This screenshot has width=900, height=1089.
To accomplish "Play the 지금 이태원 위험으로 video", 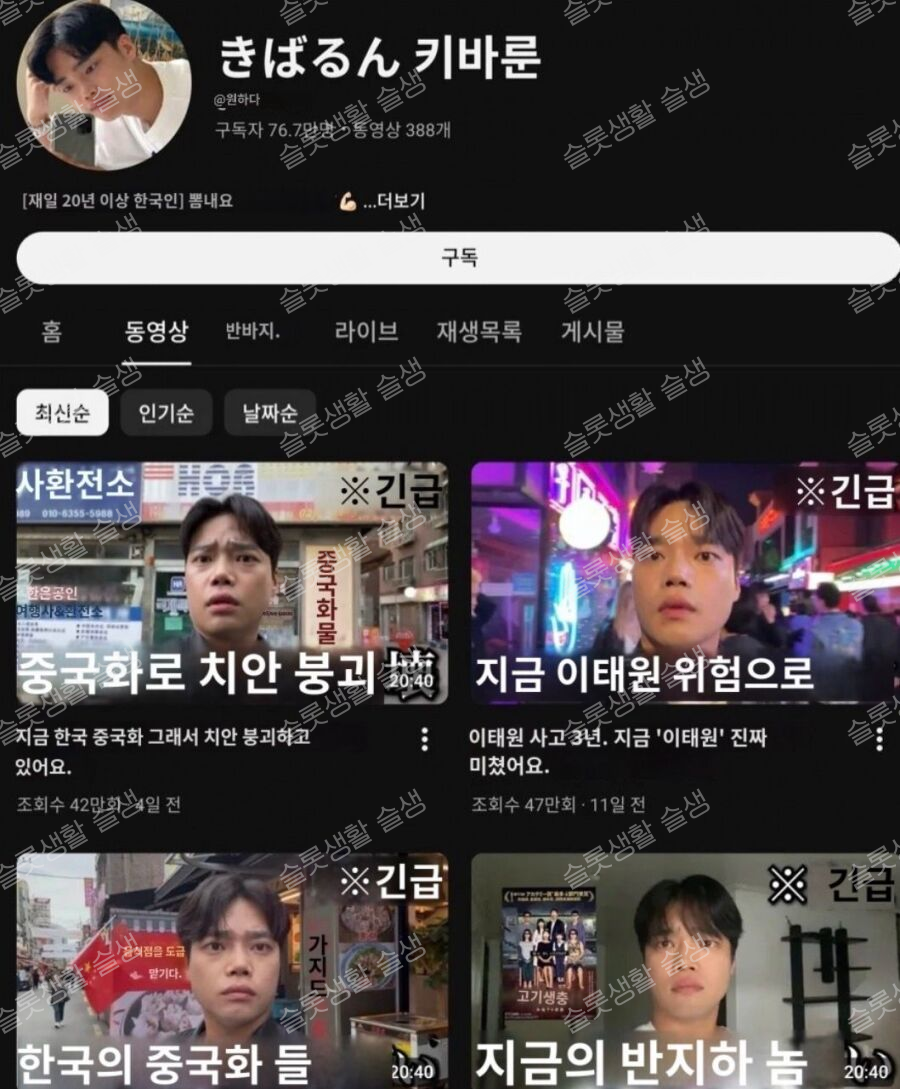I will [x=684, y=583].
